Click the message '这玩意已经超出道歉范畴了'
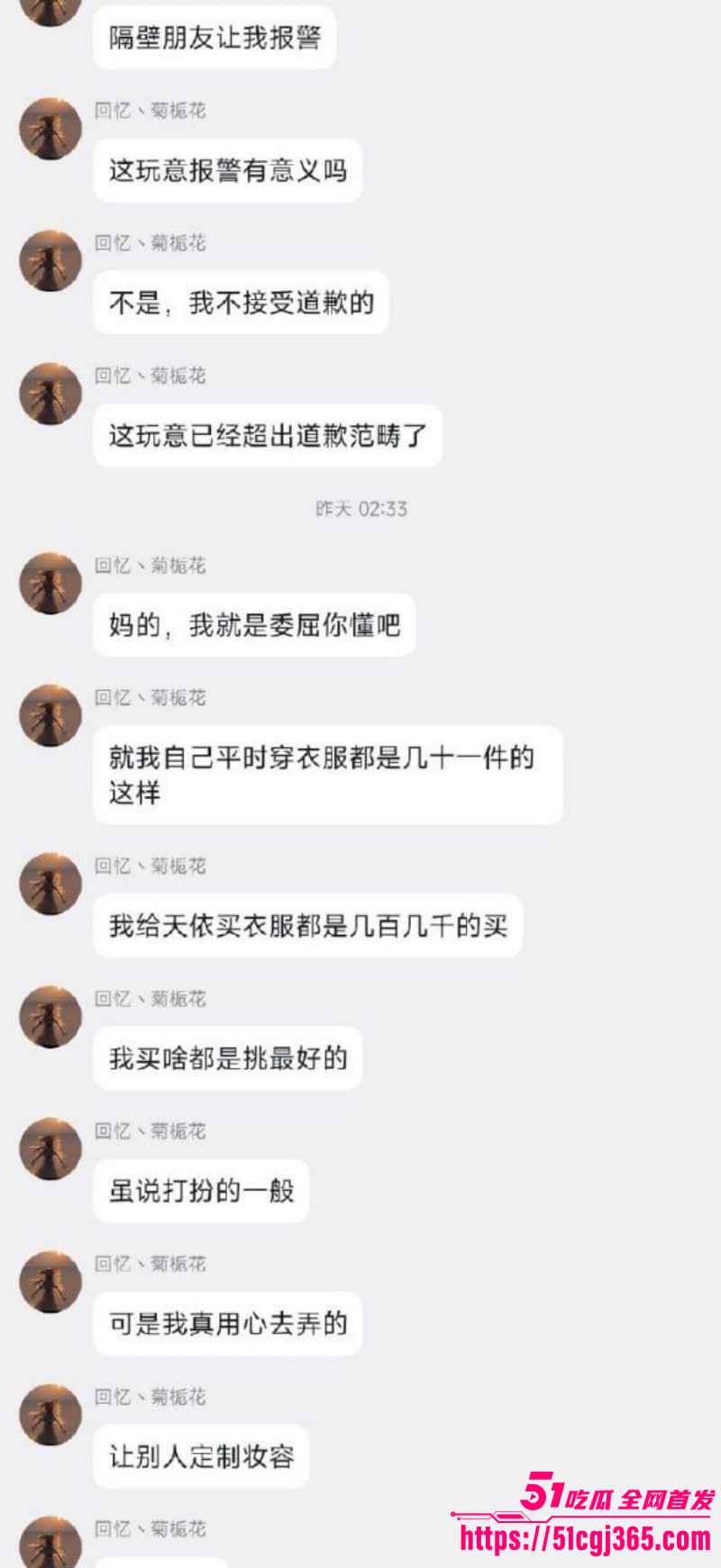The image size is (721, 1568). click(268, 435)
